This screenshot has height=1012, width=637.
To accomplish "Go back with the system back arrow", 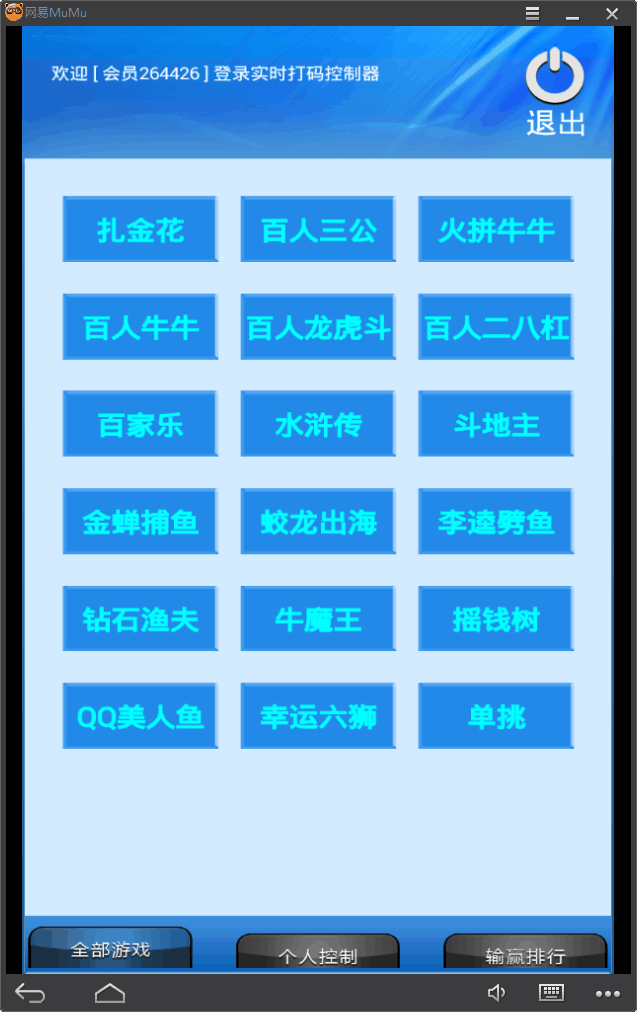I will coord(31,993).
